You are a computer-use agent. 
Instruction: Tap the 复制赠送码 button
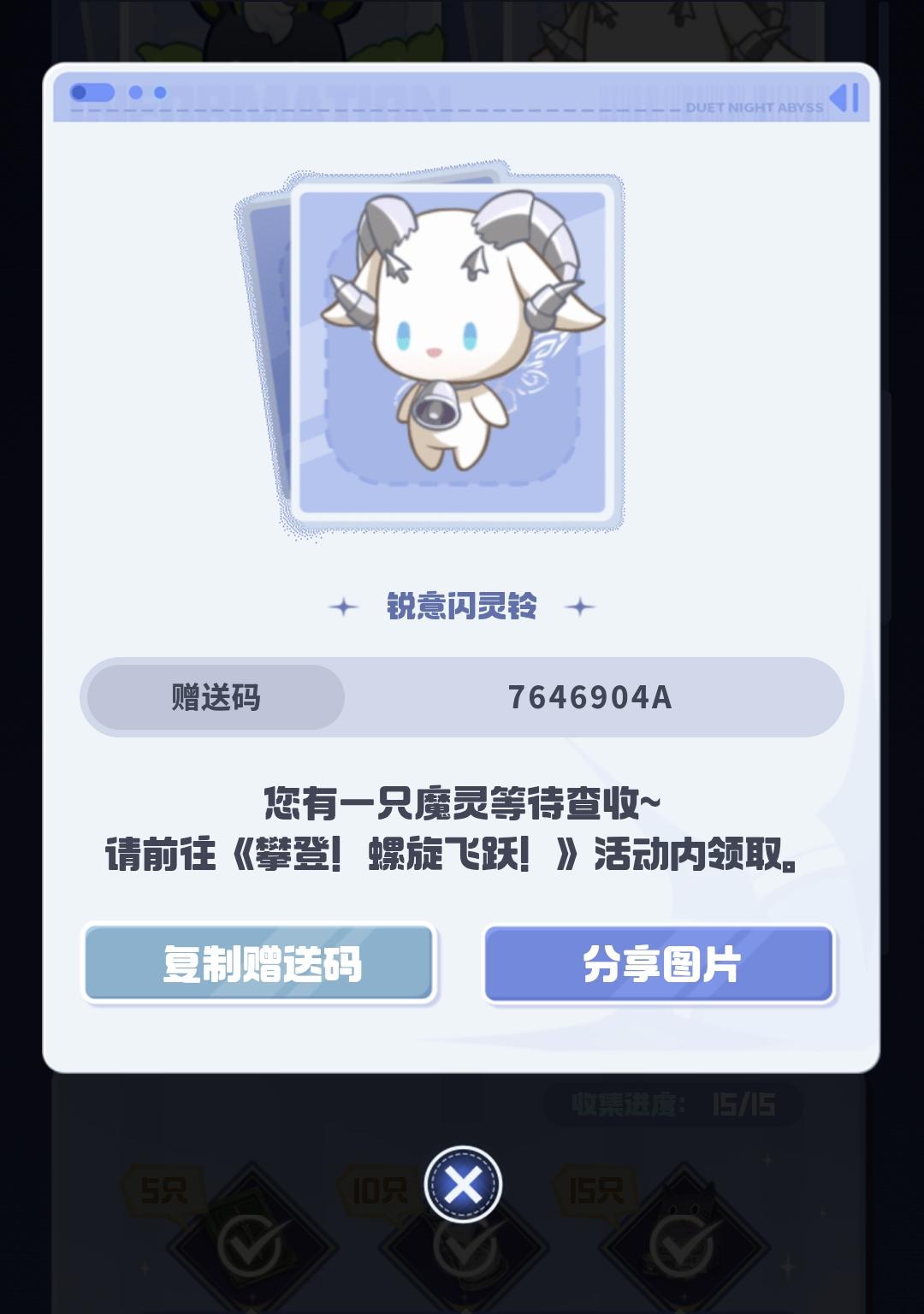click(x=260, y=963)
